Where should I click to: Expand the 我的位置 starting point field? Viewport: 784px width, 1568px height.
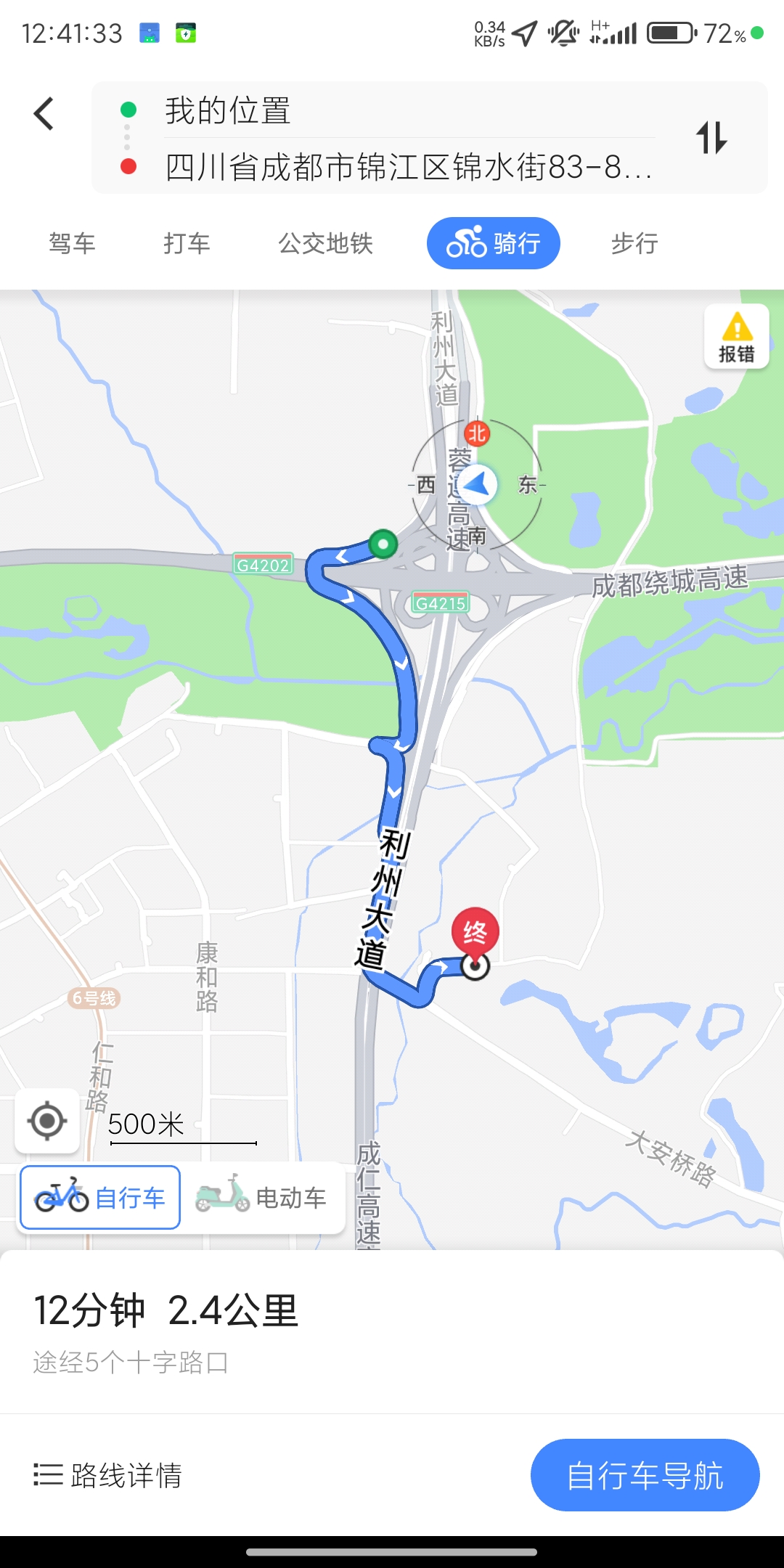(407, 110)
